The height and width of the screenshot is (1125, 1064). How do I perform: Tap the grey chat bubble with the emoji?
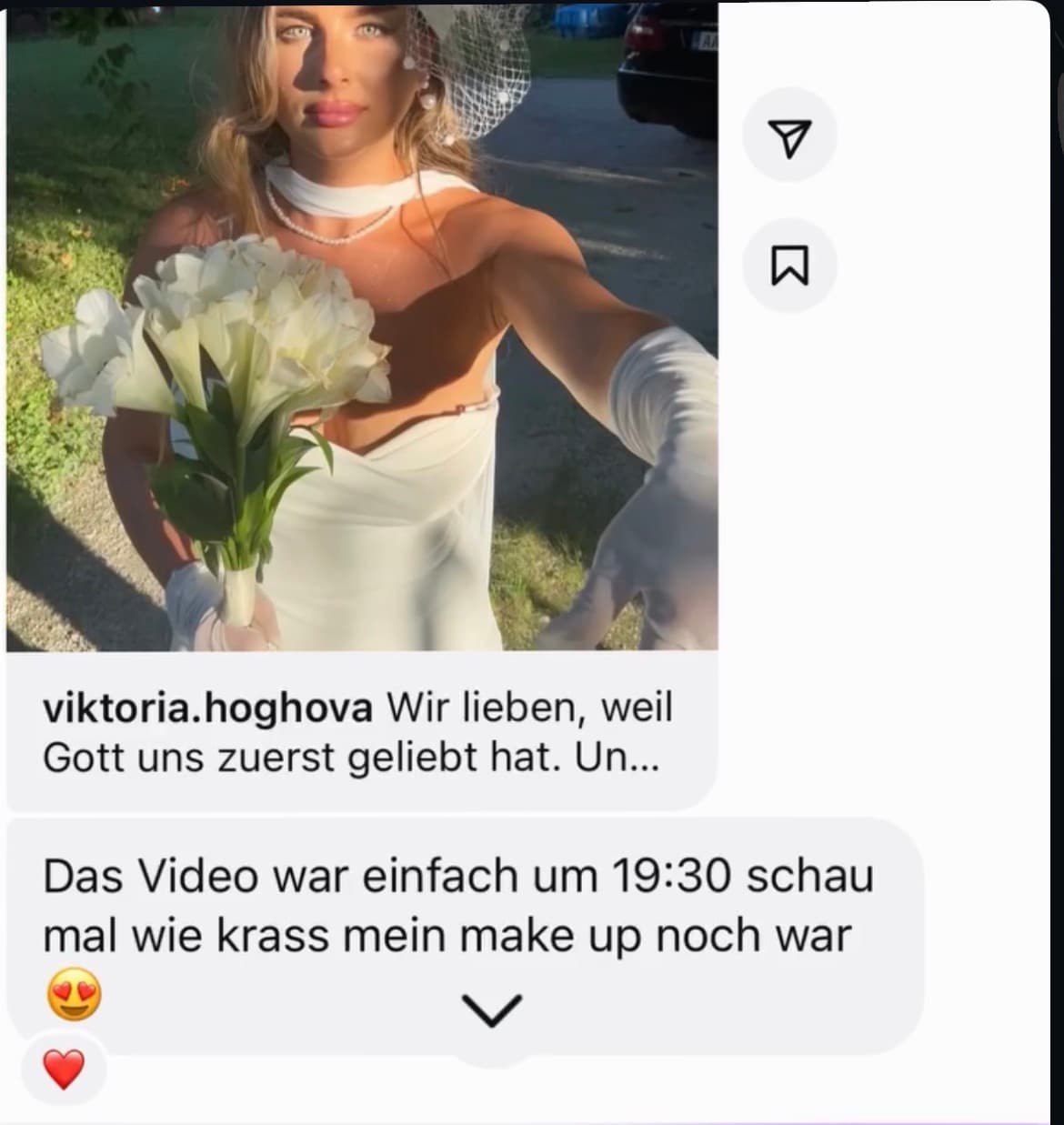pyautogui.click(x=446, y=928)
